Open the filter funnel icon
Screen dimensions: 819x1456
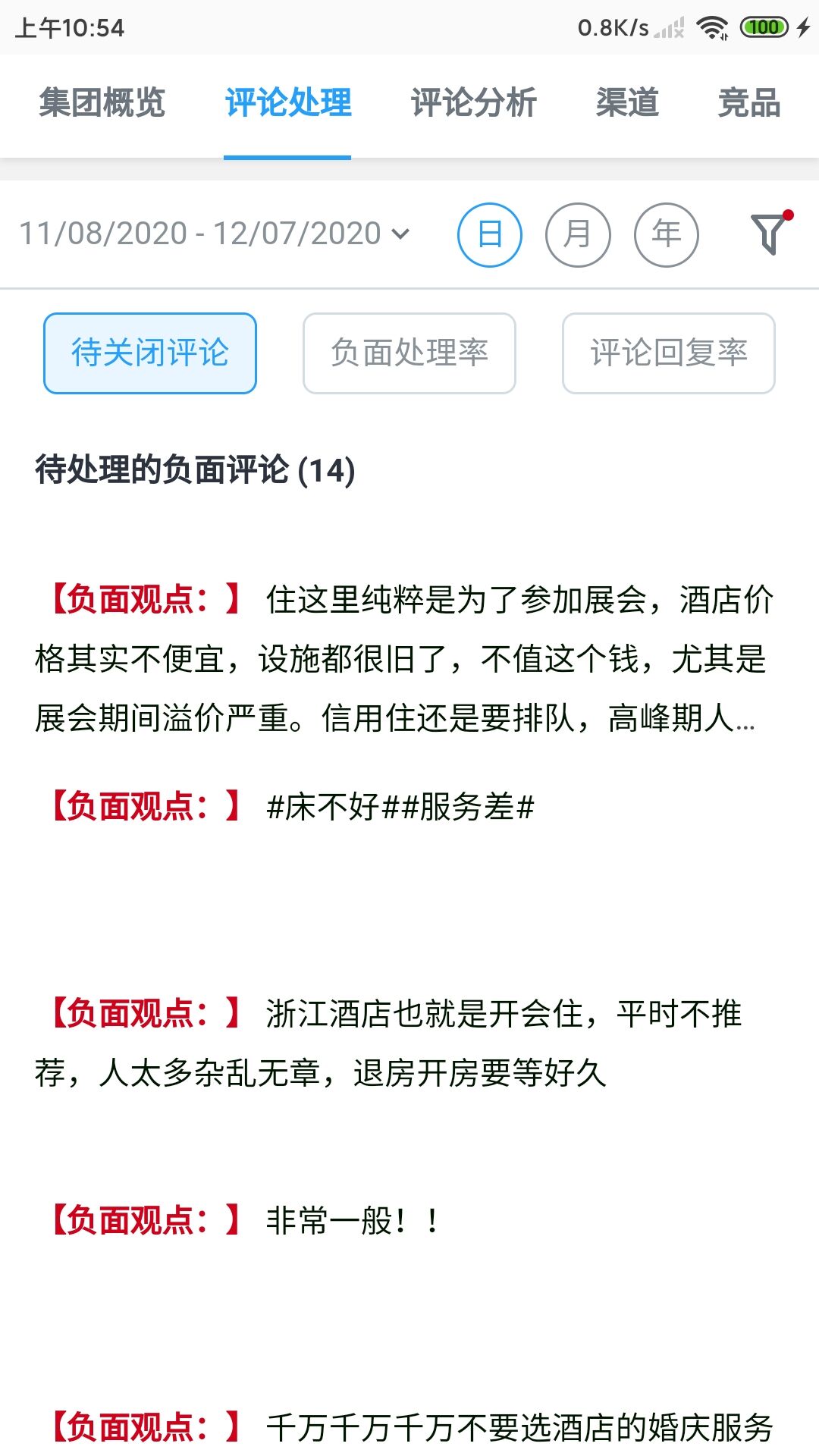[769, 234]
